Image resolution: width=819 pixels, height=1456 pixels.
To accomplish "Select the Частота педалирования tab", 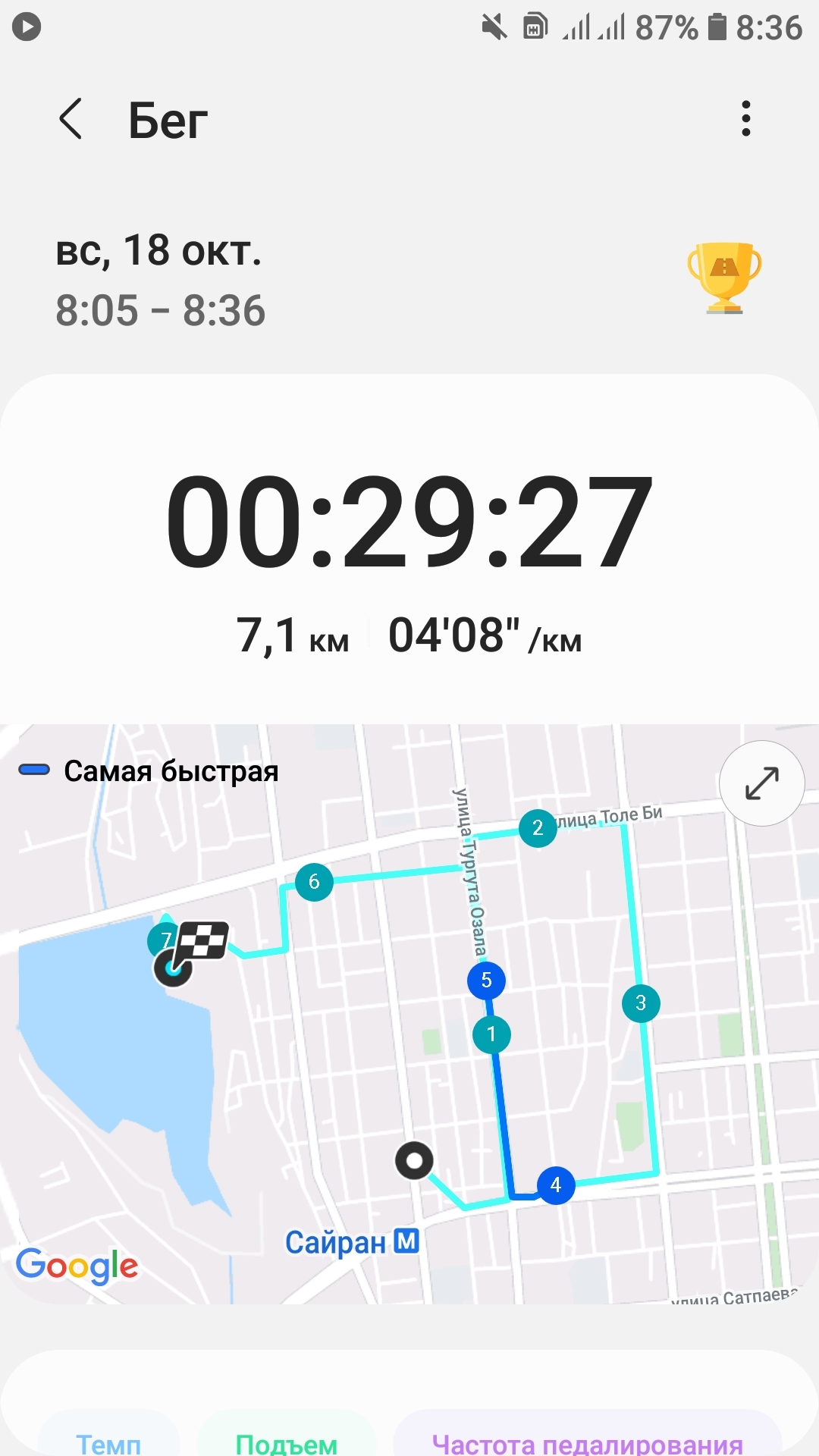I will pos(587,1441).
